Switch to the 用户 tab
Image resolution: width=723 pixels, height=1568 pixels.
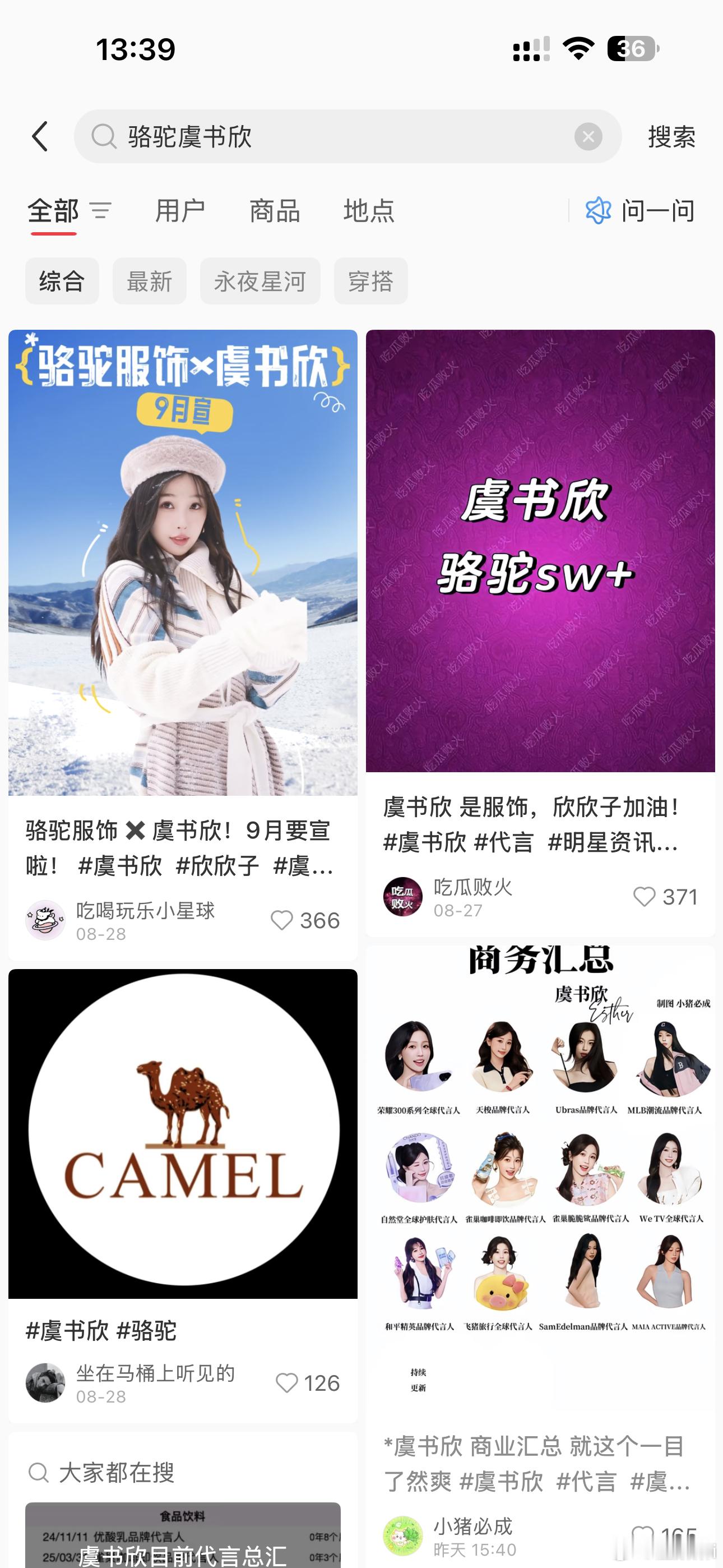[x=180, y=211]
